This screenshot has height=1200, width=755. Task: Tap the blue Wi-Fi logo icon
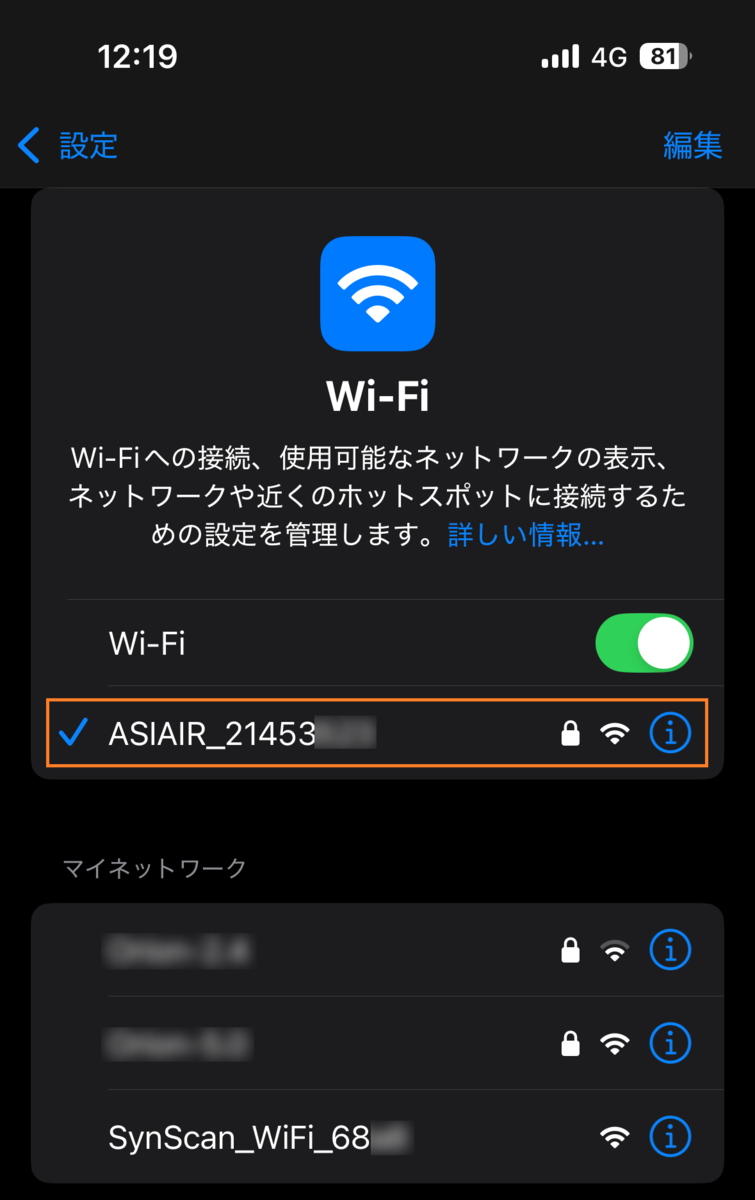point(377,293)
